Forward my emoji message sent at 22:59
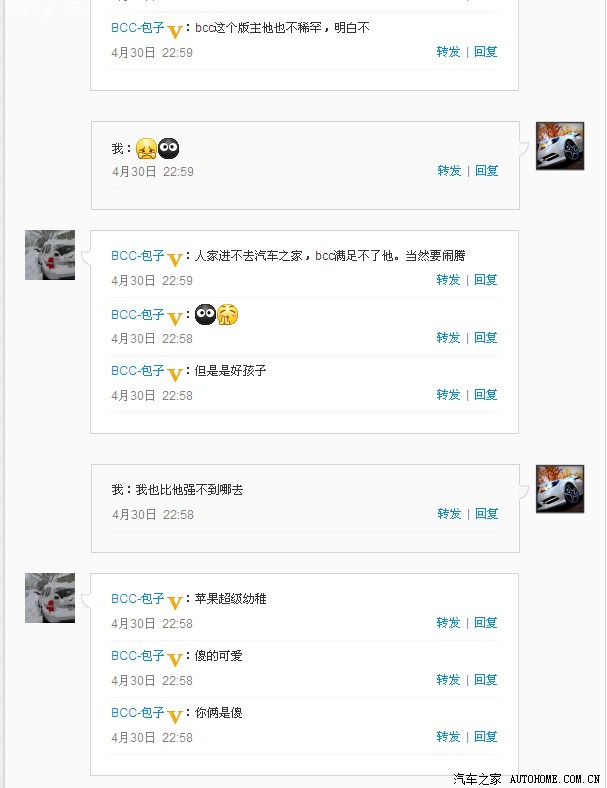The height and width of the screenshot is (788, 607). 449,171
